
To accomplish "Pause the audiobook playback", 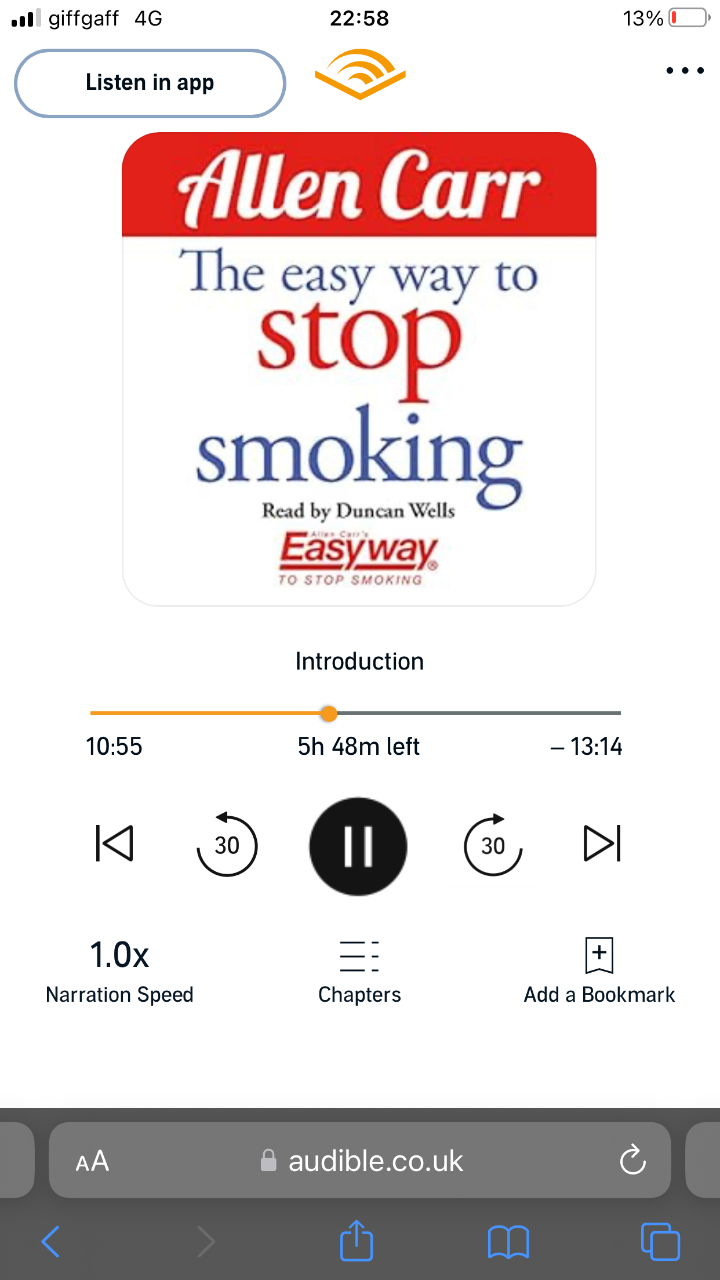I will [x=358, y=846].
